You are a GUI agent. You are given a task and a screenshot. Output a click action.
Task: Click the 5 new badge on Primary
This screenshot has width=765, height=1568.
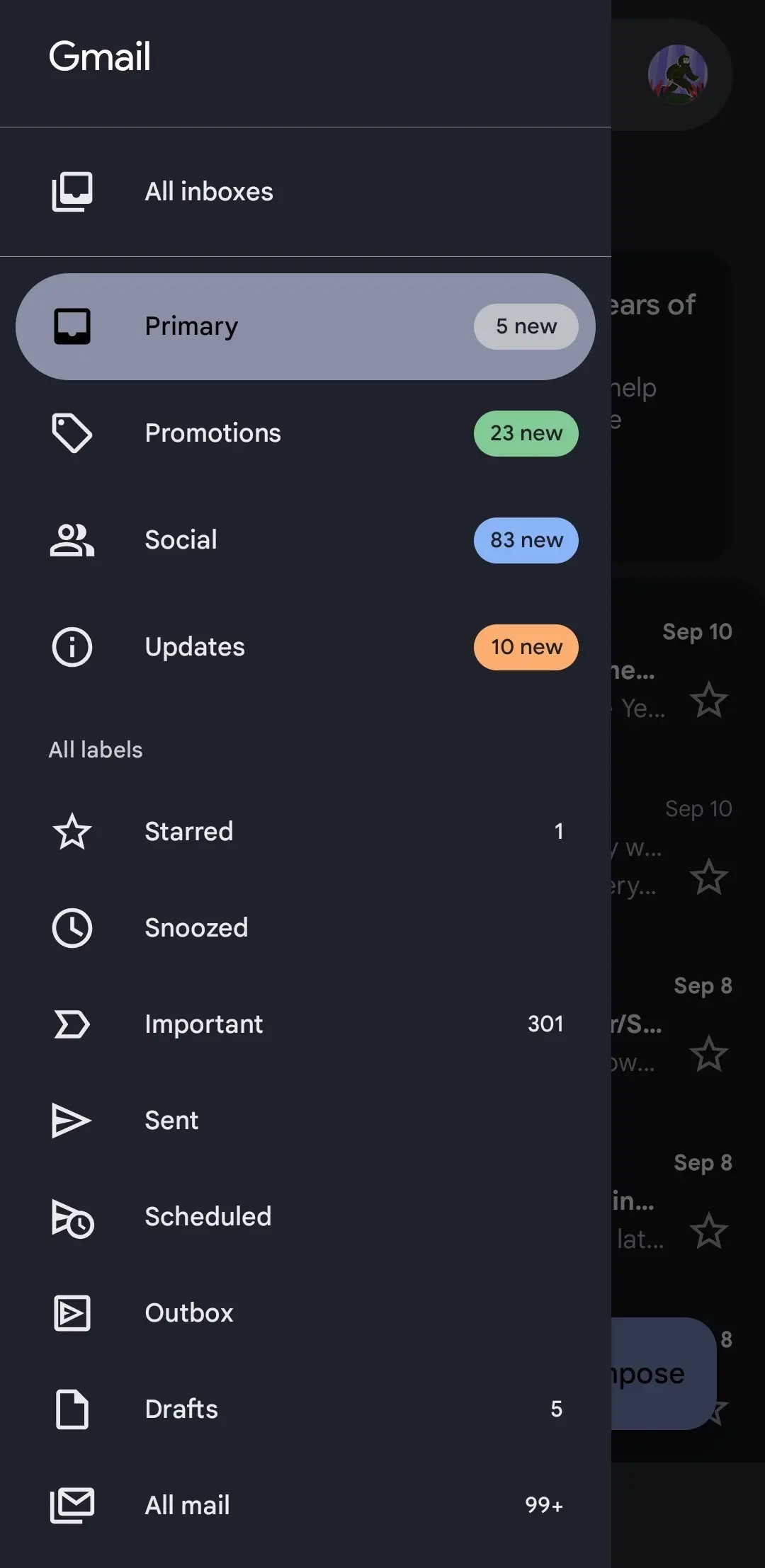(x=526, y=326)
